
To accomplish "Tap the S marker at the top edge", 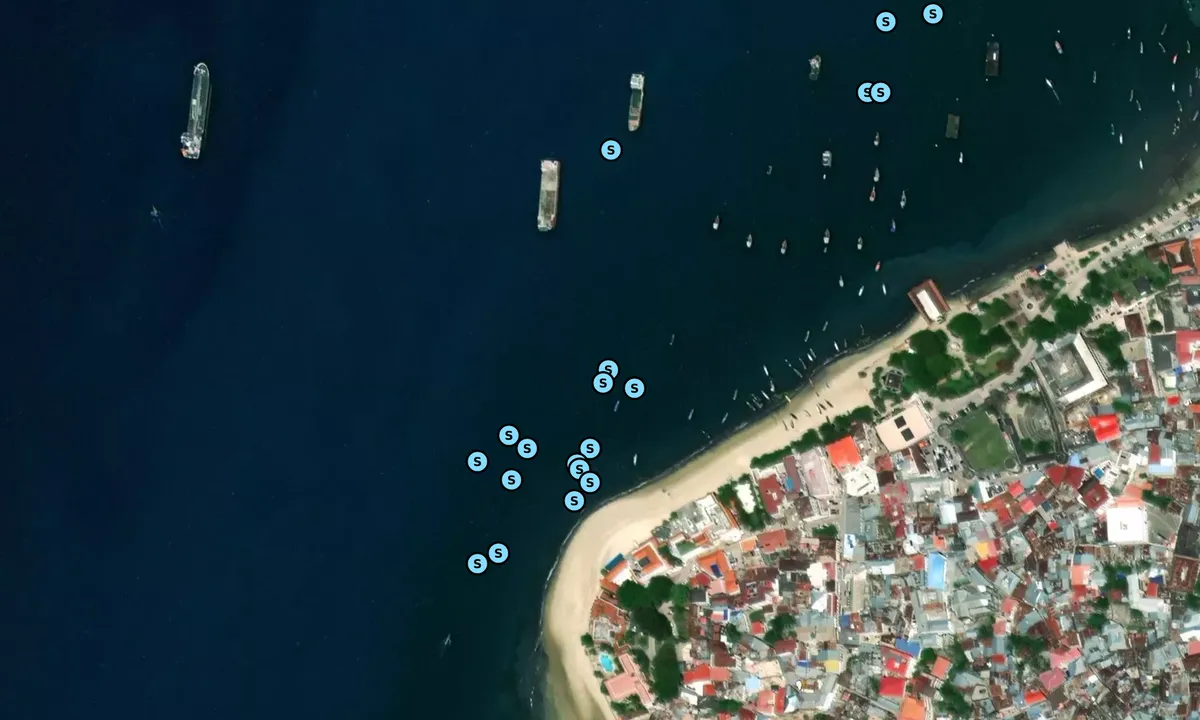I will (932, 14).
